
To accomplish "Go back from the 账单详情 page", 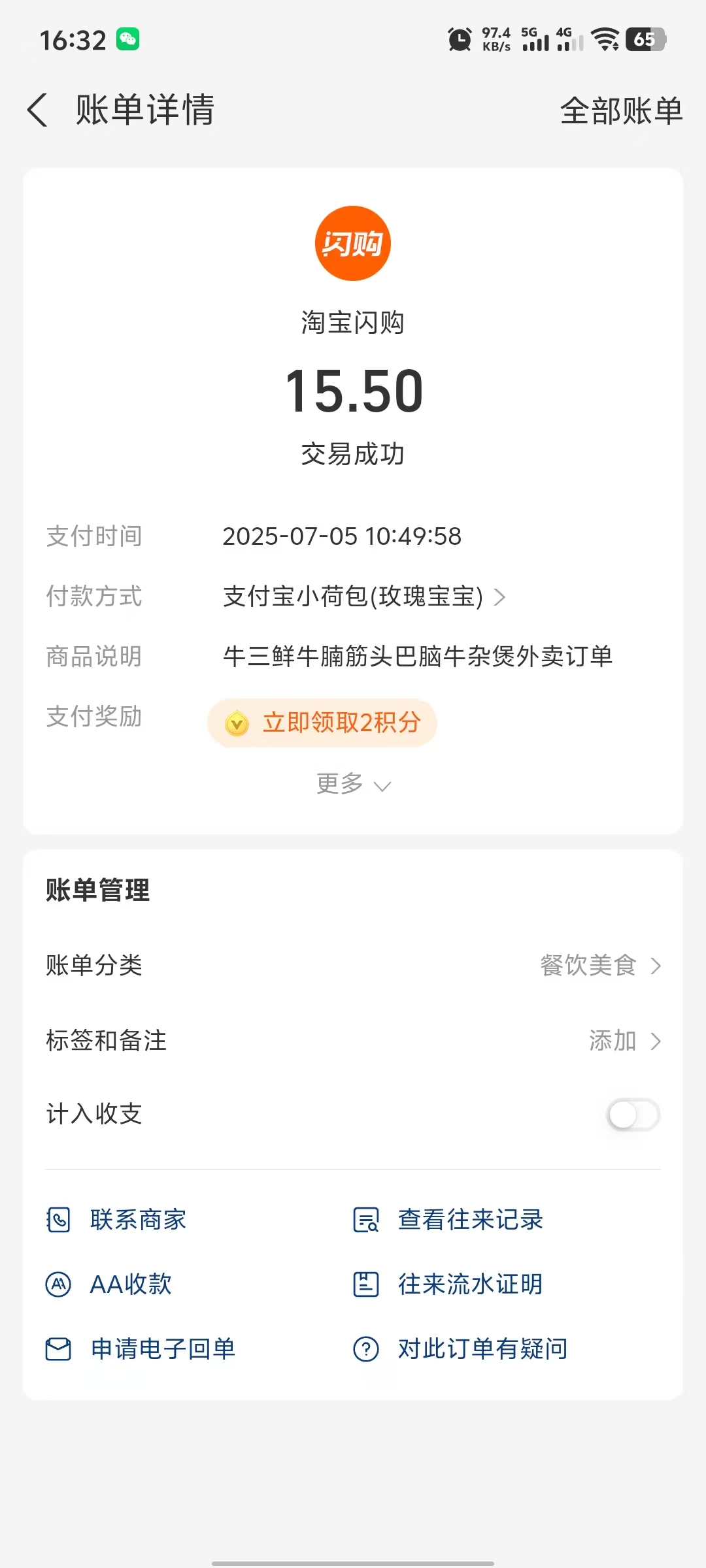I will [x=38, y=110].
